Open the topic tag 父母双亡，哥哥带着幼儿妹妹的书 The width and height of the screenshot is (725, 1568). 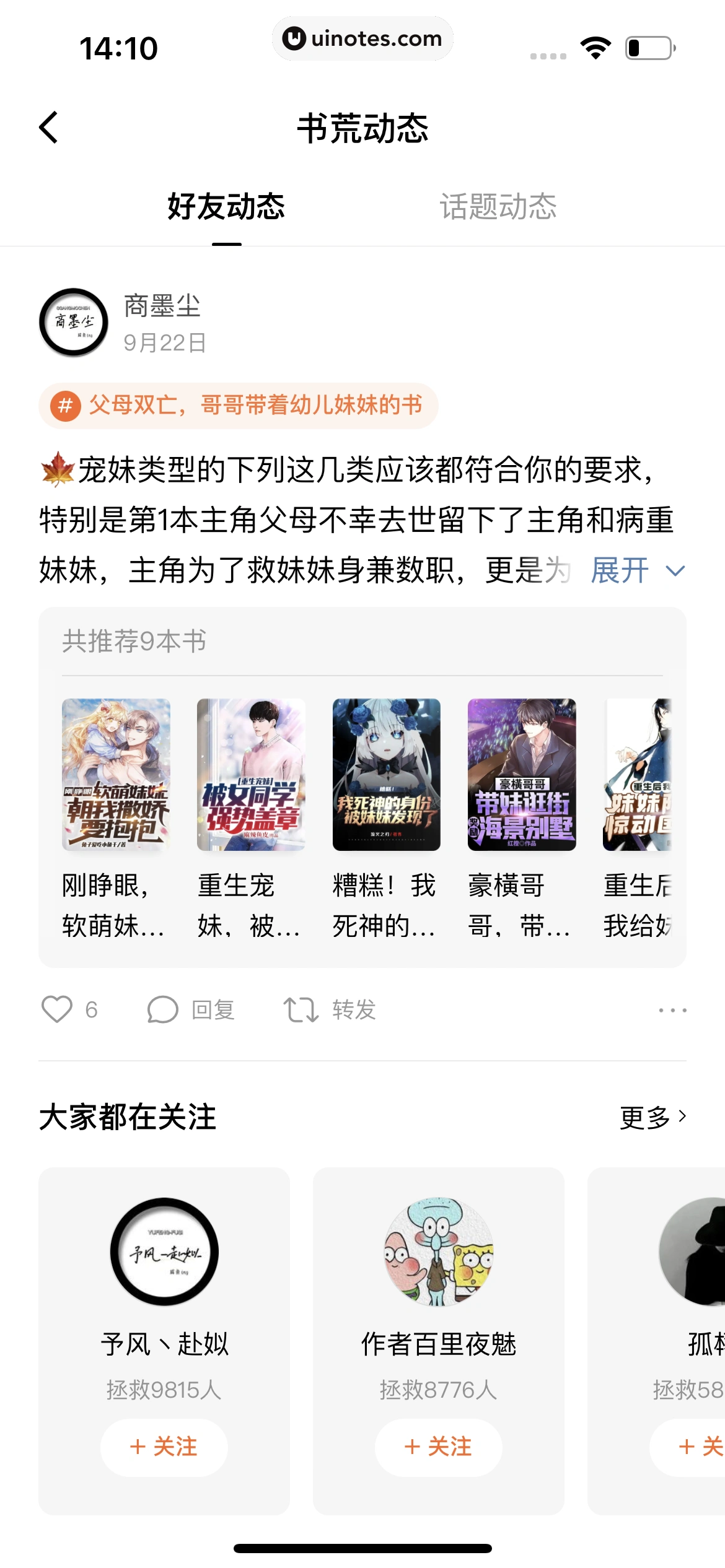239,406
